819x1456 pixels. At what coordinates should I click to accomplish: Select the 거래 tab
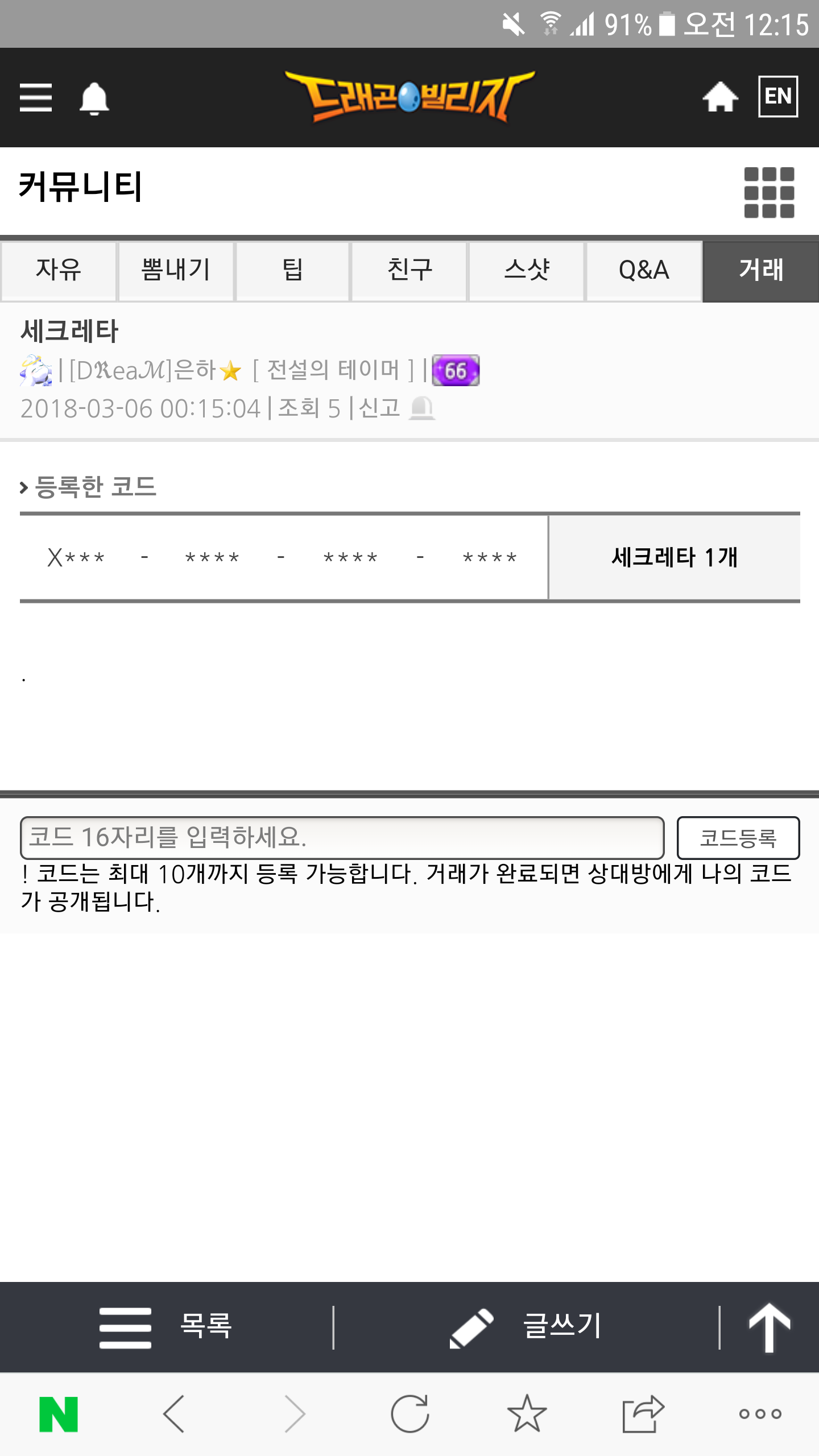click(761, 271)
